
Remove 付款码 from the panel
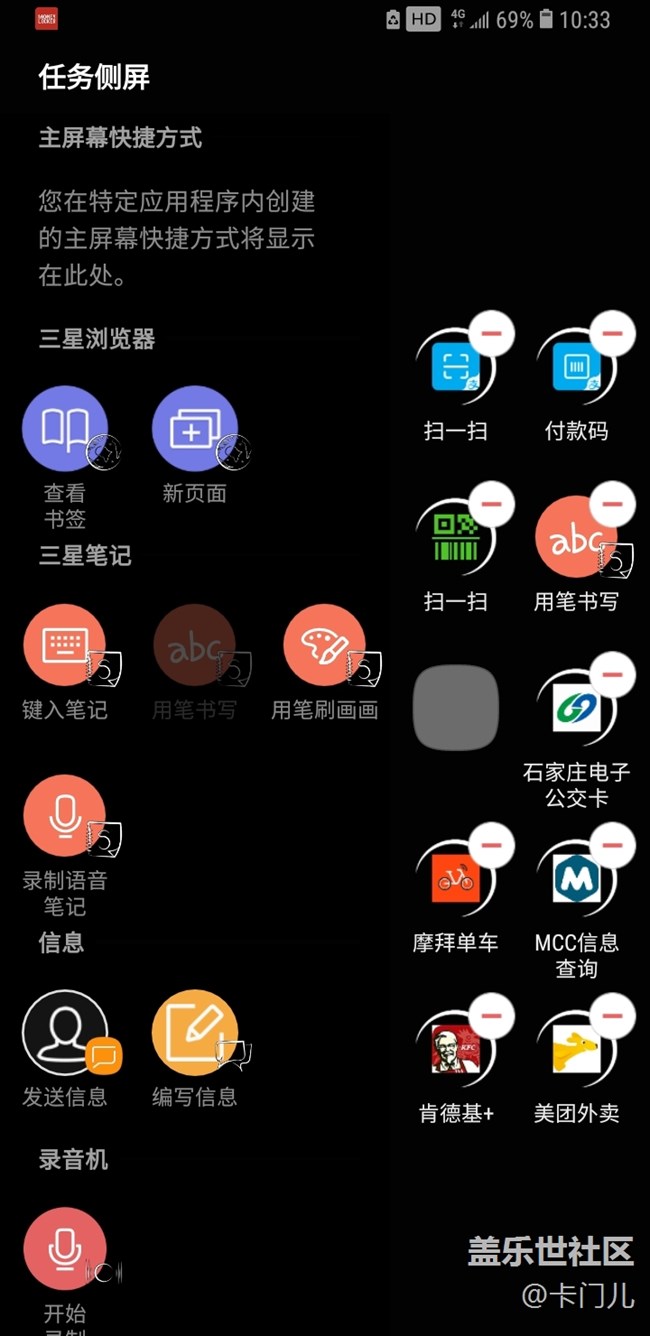click(612, 333)
